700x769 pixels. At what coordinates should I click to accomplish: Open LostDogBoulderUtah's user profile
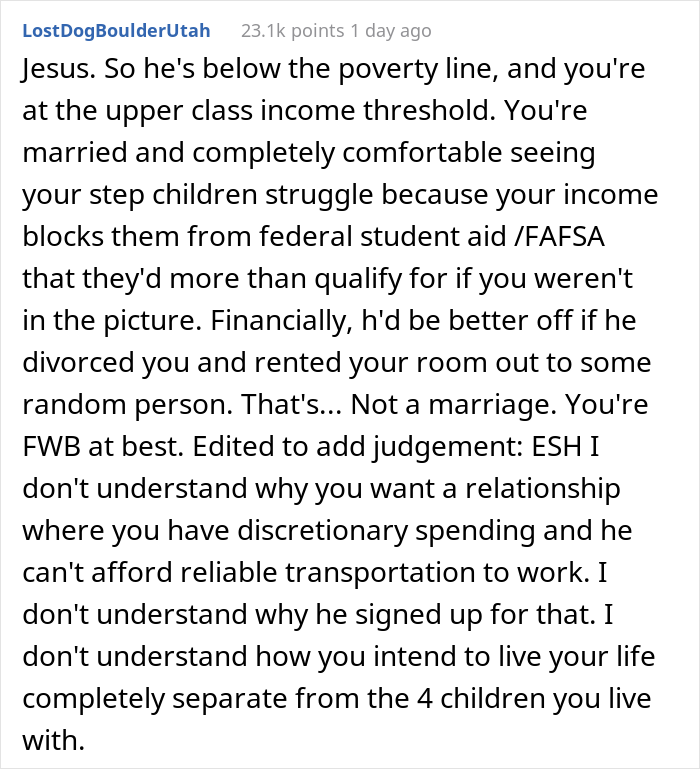(116, 31)
